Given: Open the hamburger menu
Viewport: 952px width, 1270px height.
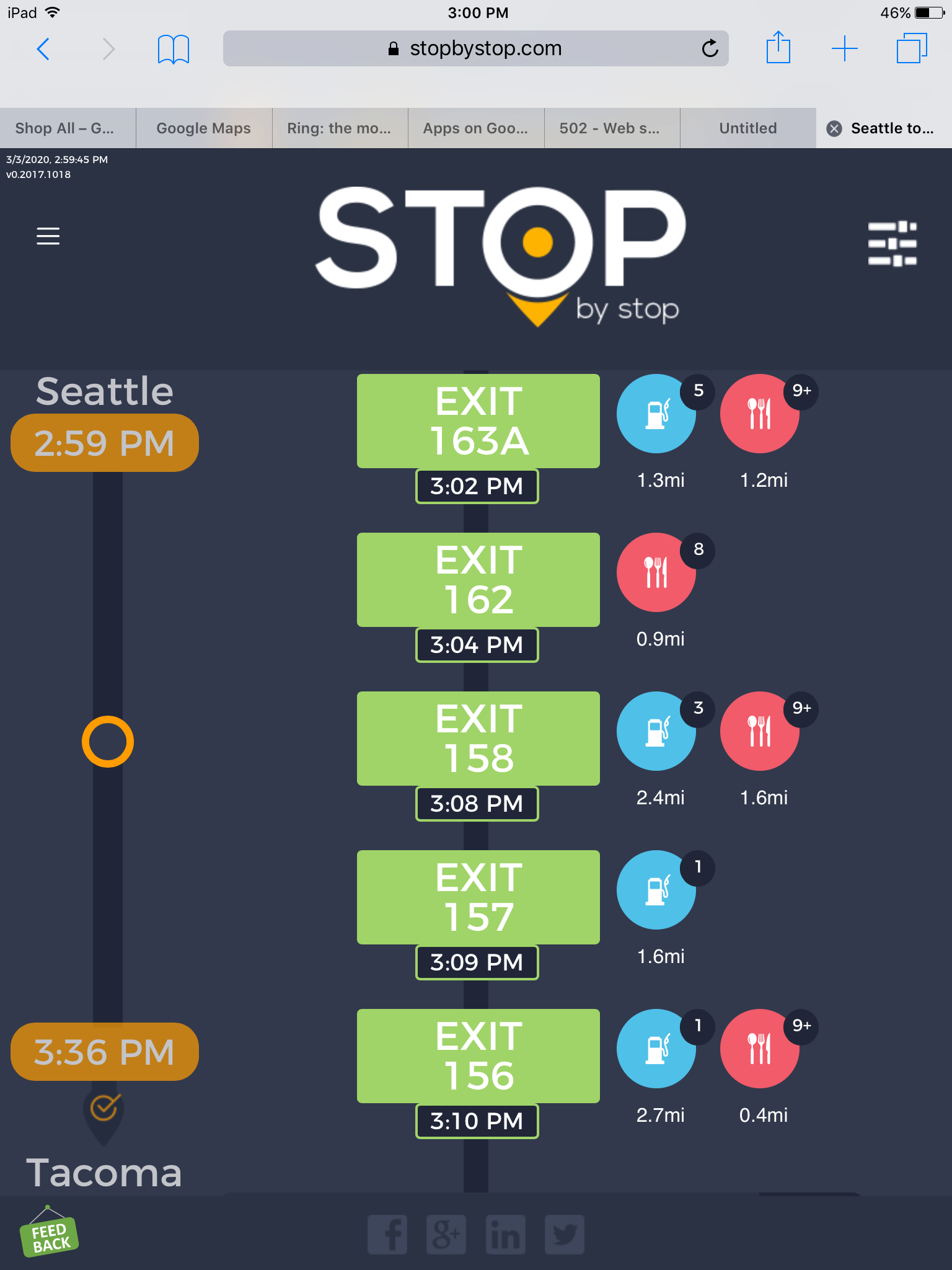Looking at the screenshot, I should coord(48,236).
